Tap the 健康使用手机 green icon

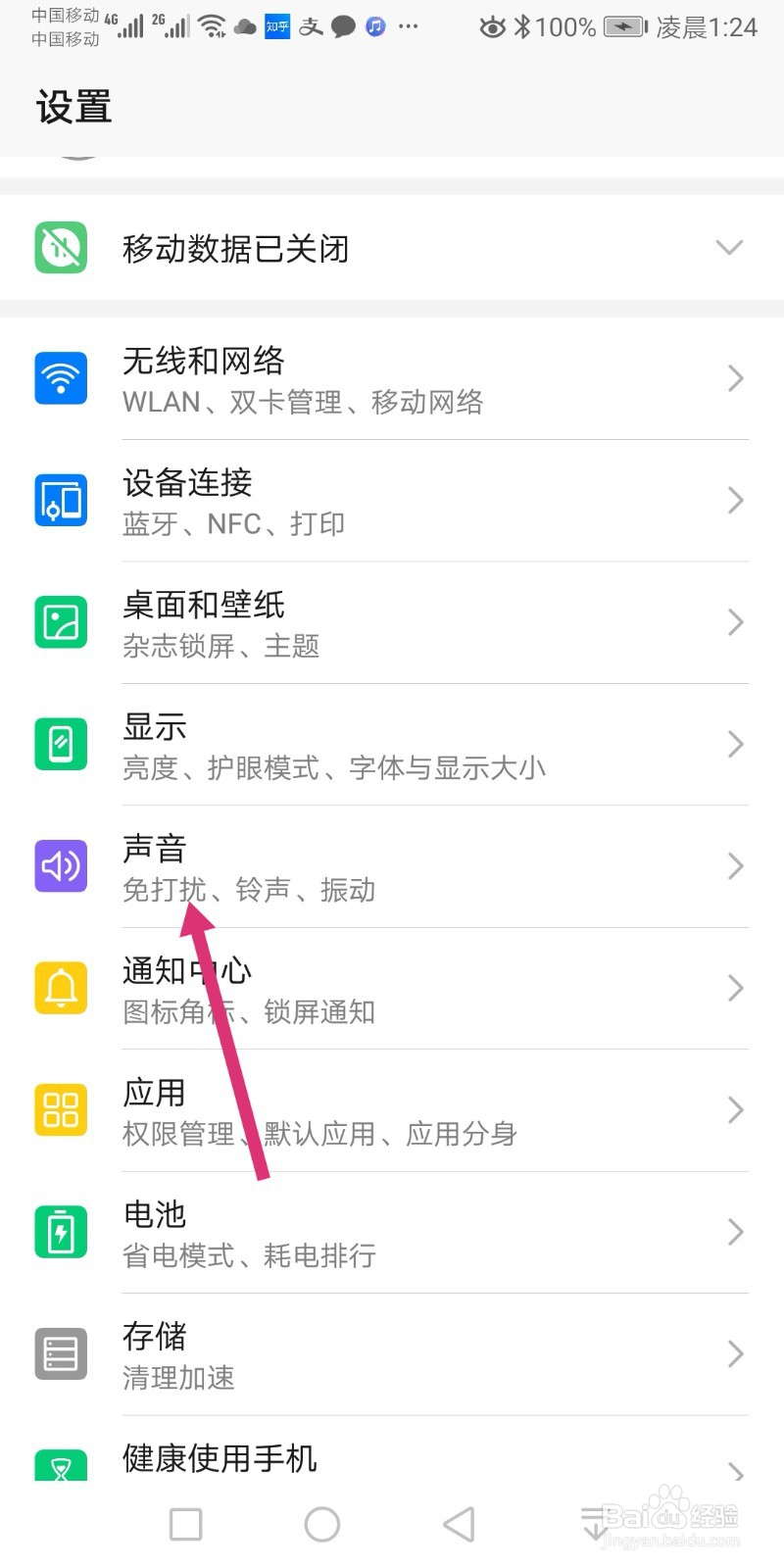pos(60,1466)
